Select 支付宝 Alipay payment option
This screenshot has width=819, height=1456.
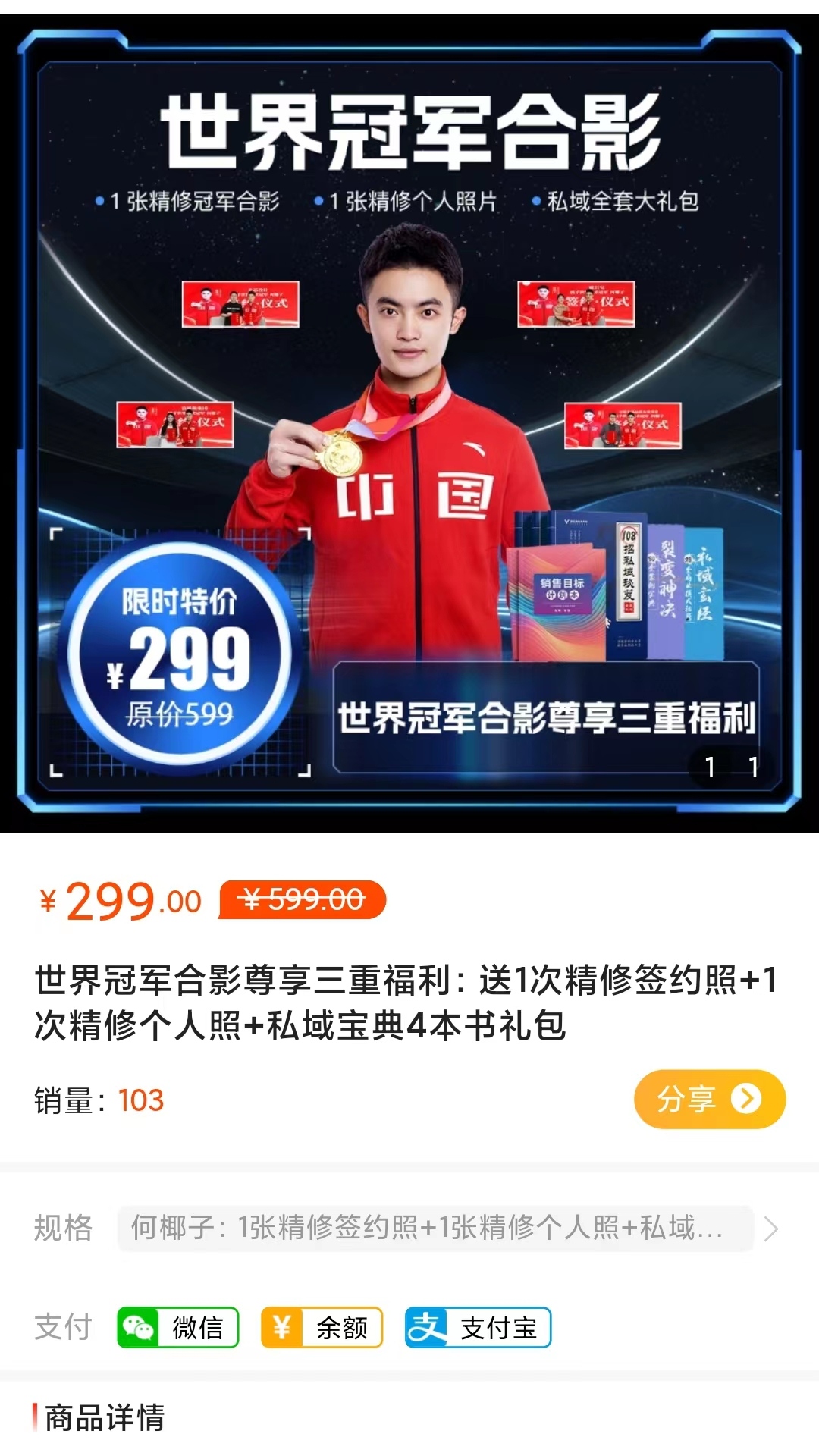[478, 1327]
